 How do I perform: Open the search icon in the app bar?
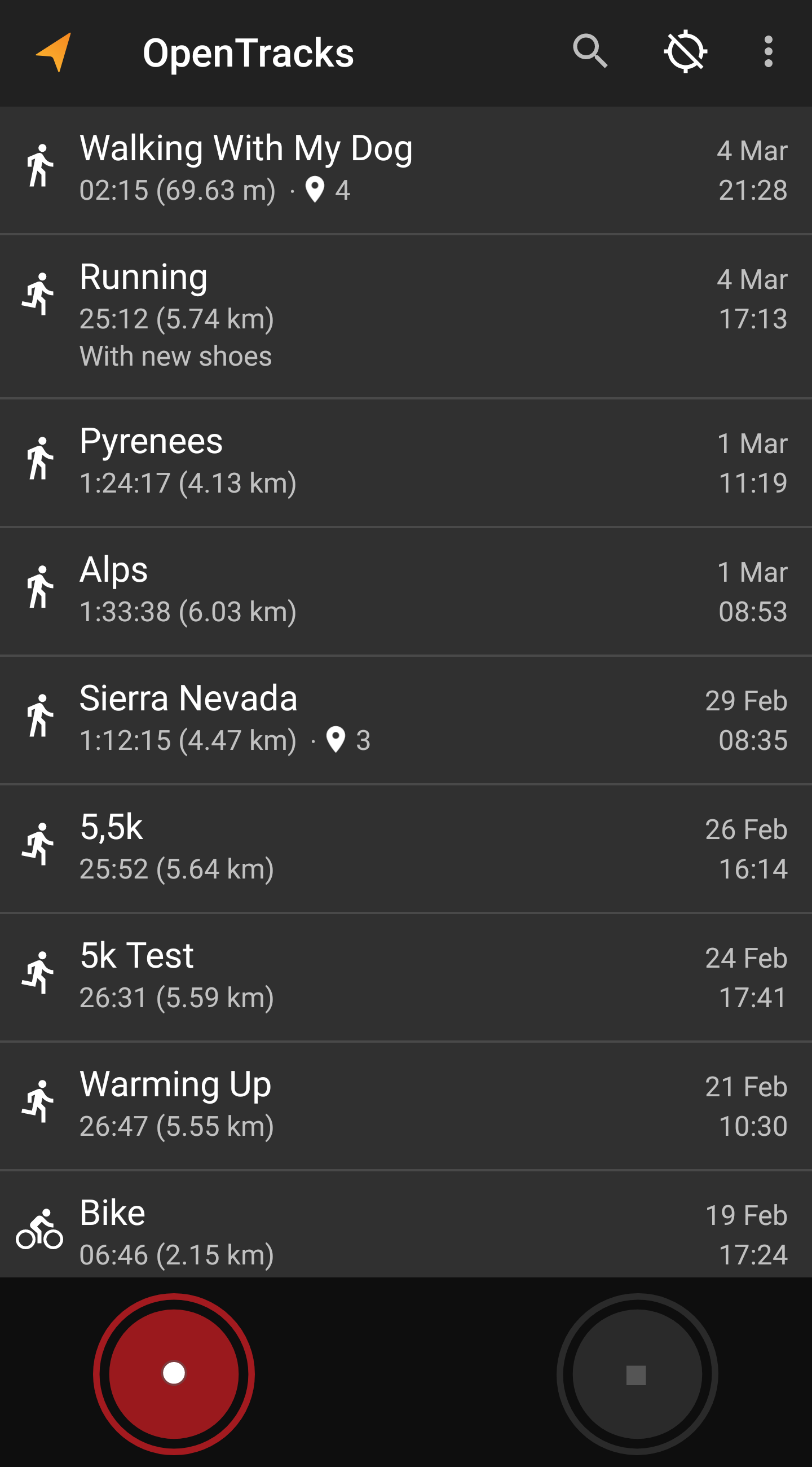pyautogui.click(x=590, y=52)
